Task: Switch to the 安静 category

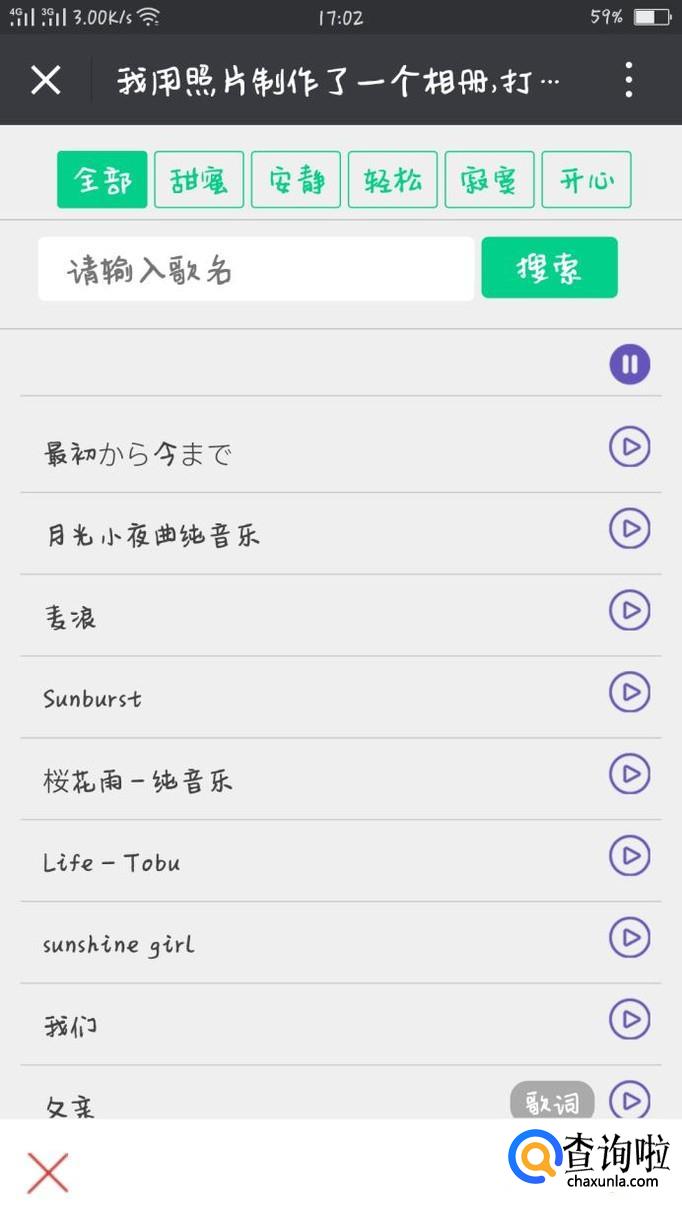Action: [x=296, y=180]
